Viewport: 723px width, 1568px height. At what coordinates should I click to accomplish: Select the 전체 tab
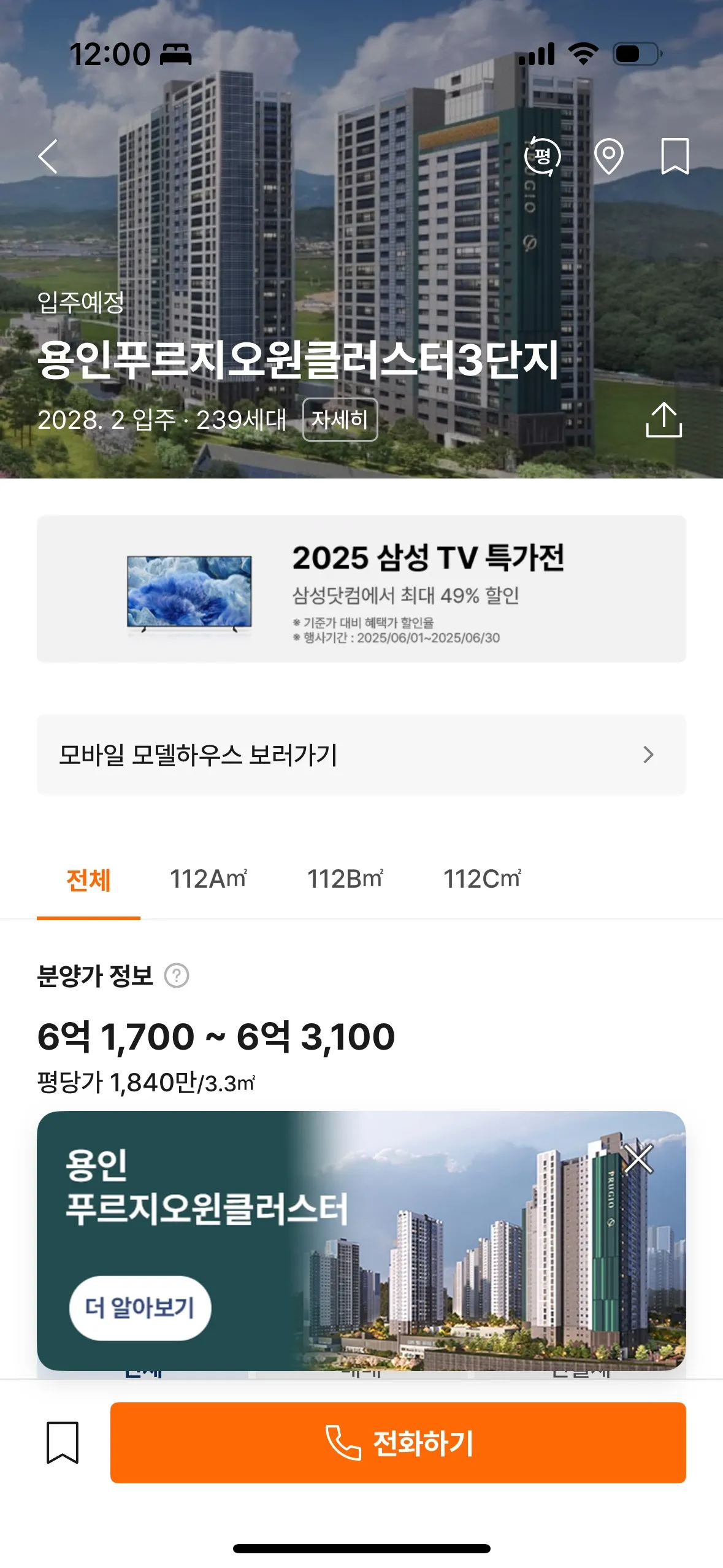tap(88, 880)
